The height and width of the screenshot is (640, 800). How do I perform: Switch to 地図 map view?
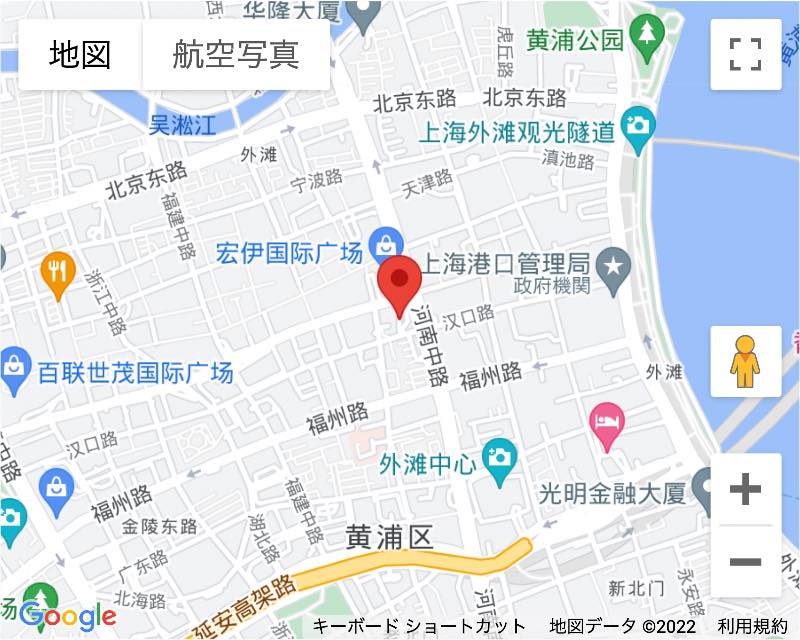point(80,55)
